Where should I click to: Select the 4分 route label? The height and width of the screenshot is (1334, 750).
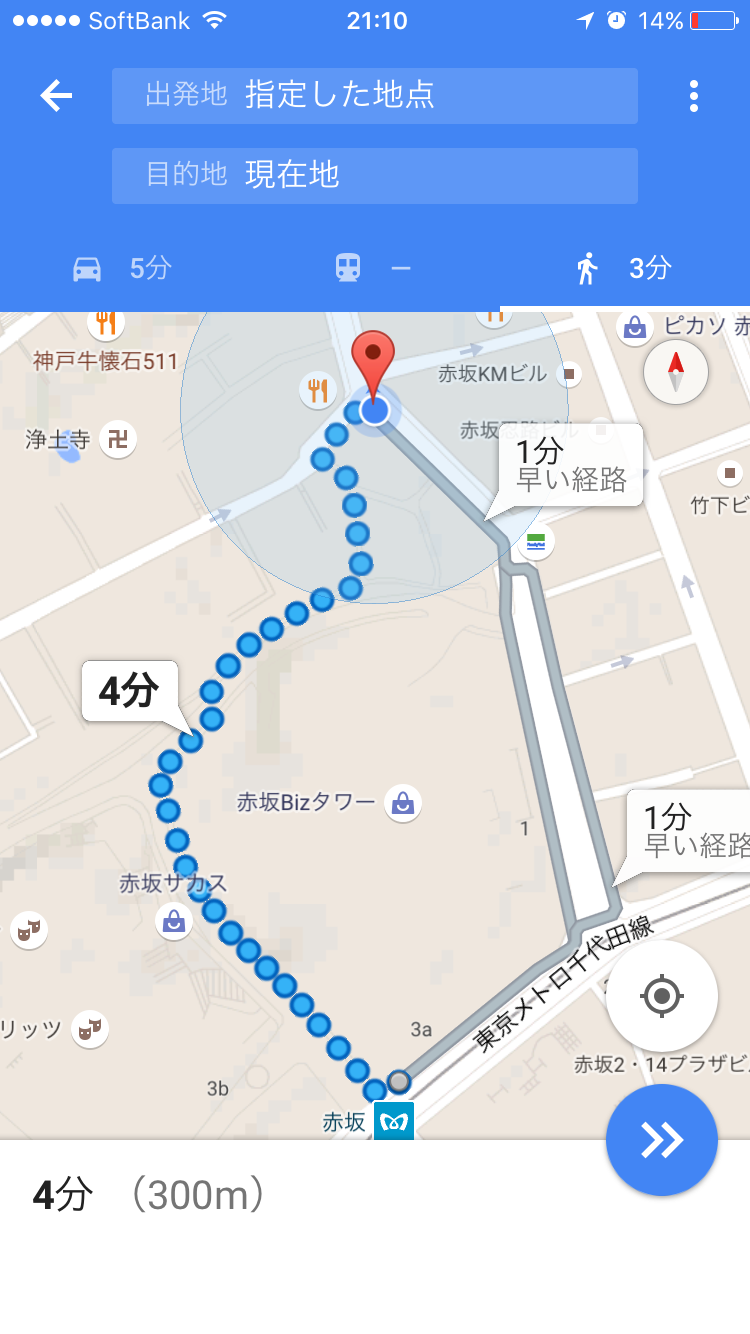point(129,691)
